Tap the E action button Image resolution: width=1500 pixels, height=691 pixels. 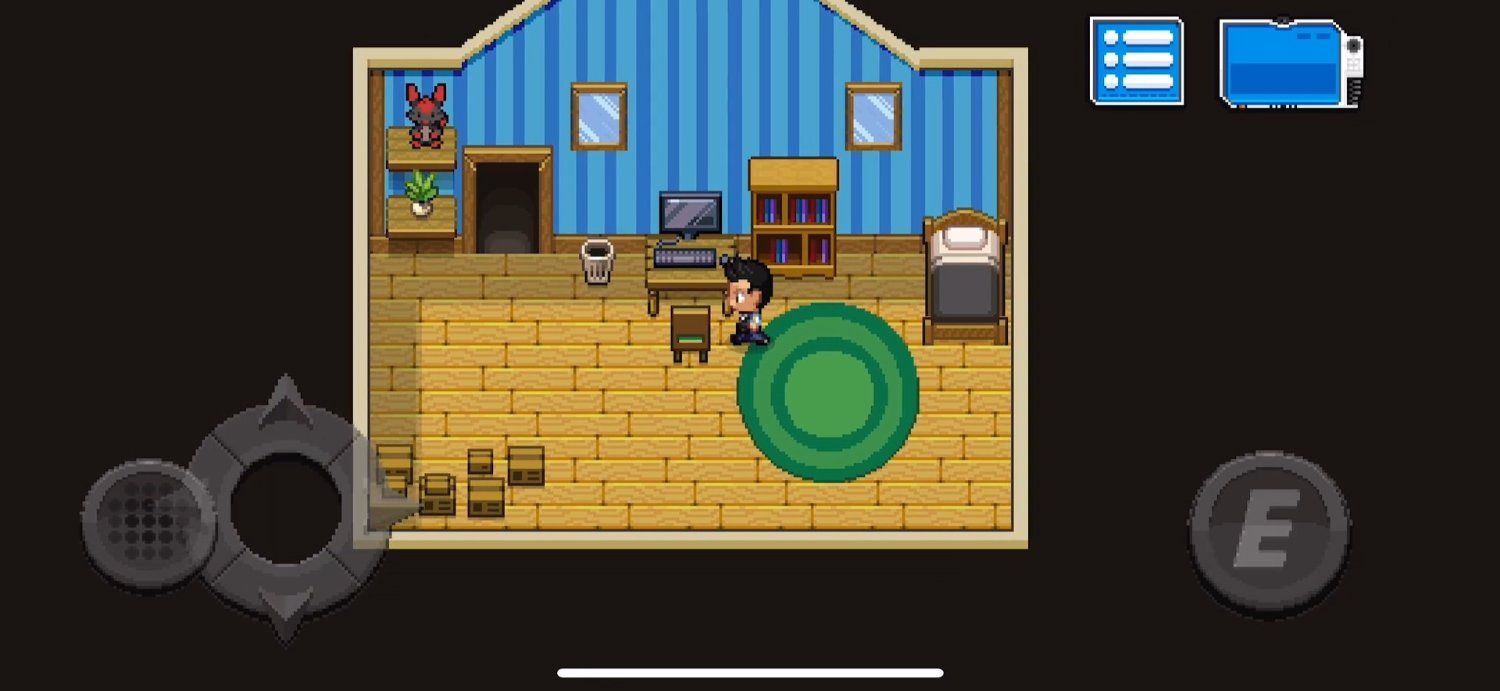pyautogui.click(x=1268, y=531)
